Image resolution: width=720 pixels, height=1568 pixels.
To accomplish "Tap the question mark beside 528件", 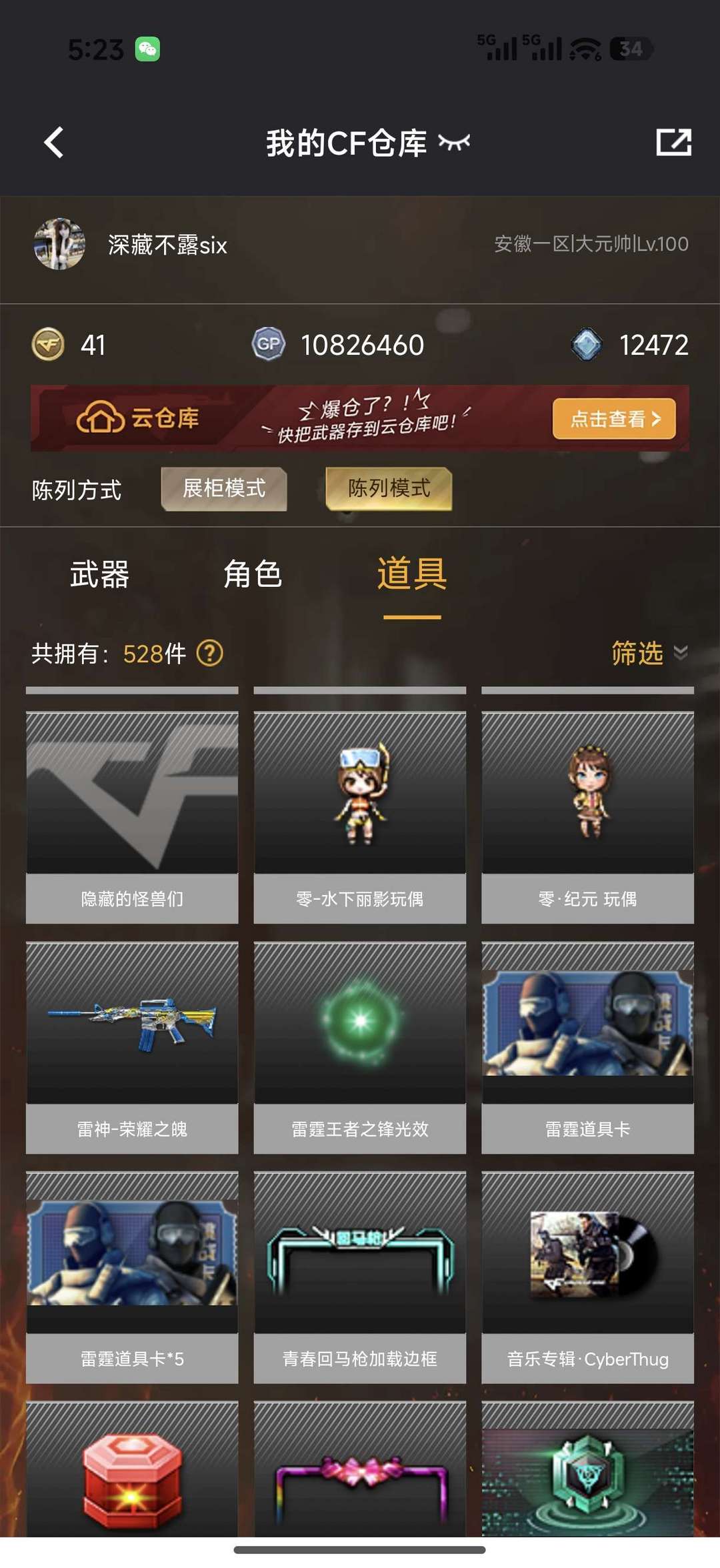I will tap(210, 653).
